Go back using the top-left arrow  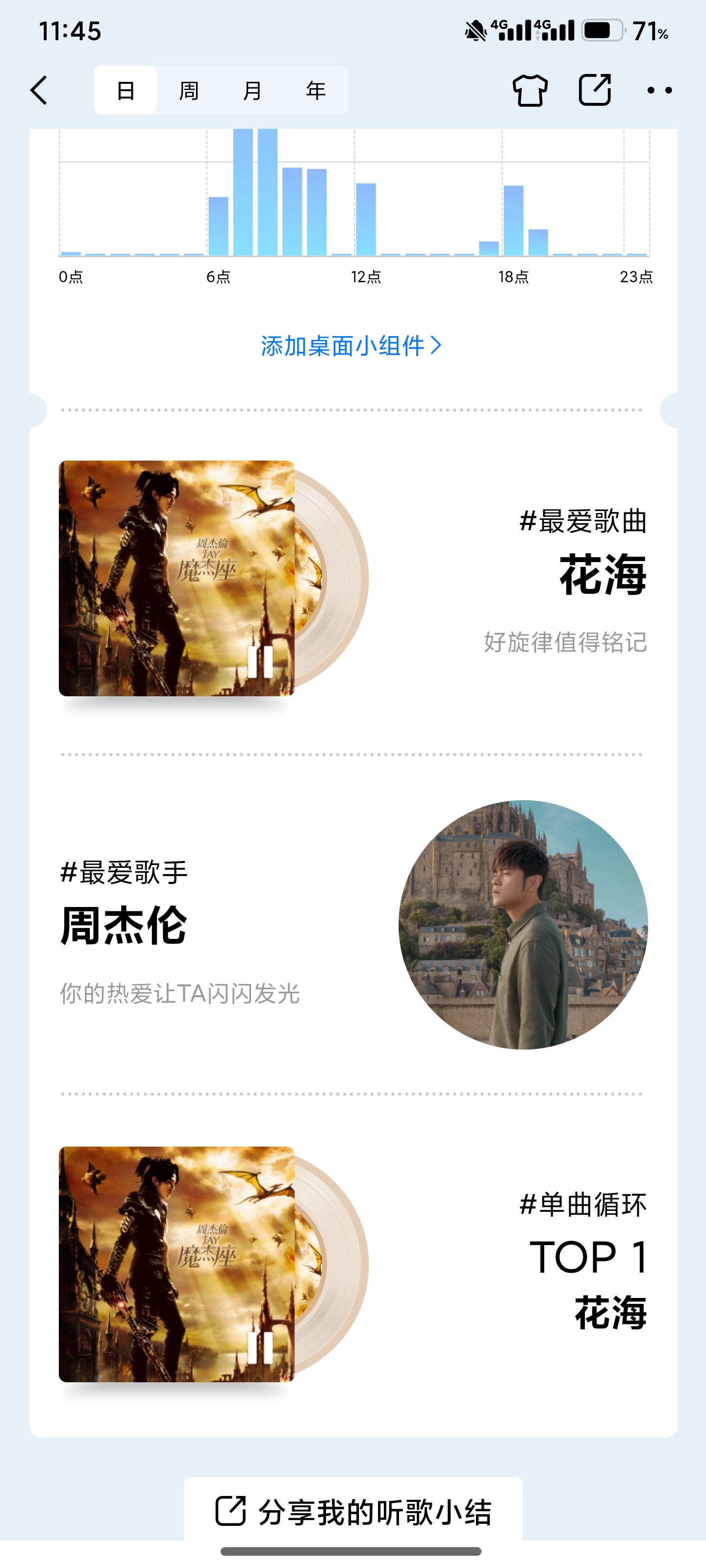39,91
